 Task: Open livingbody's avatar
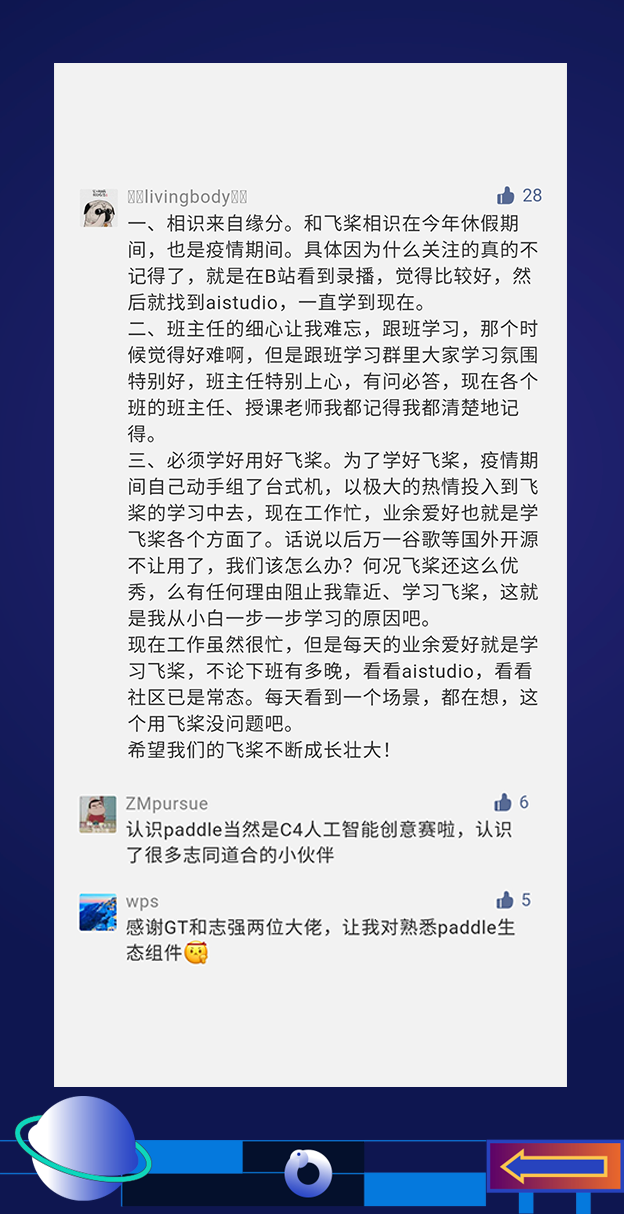point(98,208)
